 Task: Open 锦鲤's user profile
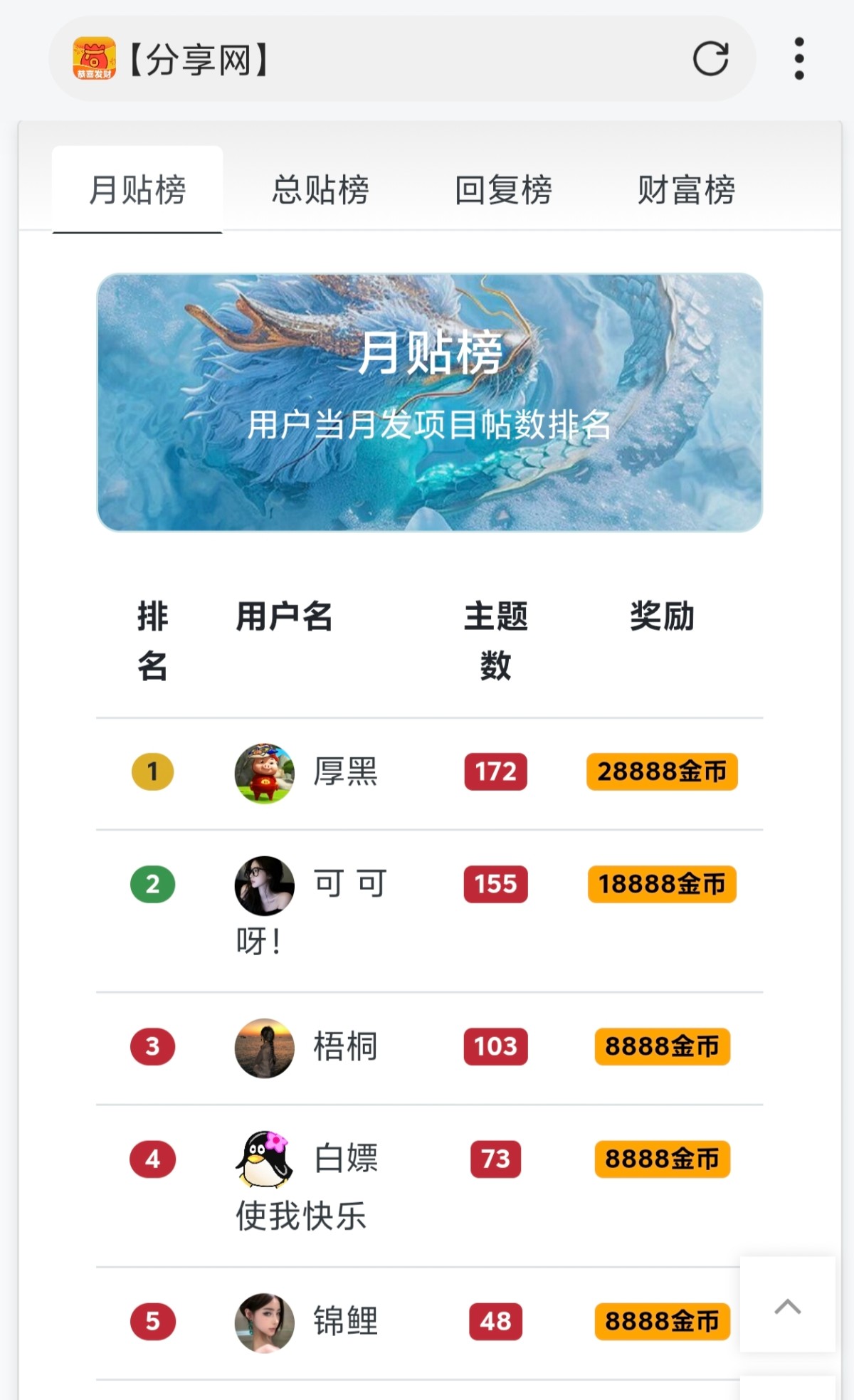click(345, 1322)
